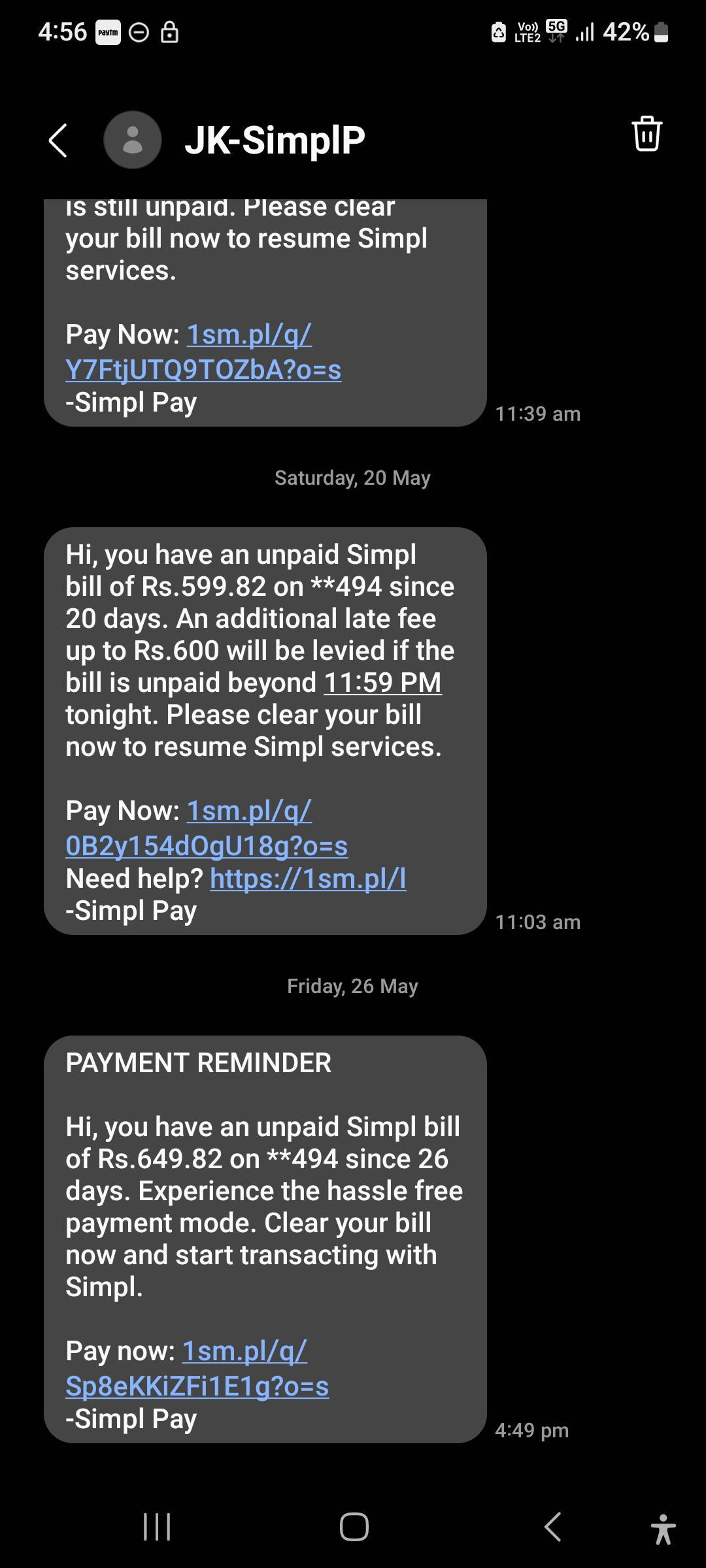Tap the underlined 11:59 PM time
Viewport: 706px width, 1568px height.
click(383, 683)
